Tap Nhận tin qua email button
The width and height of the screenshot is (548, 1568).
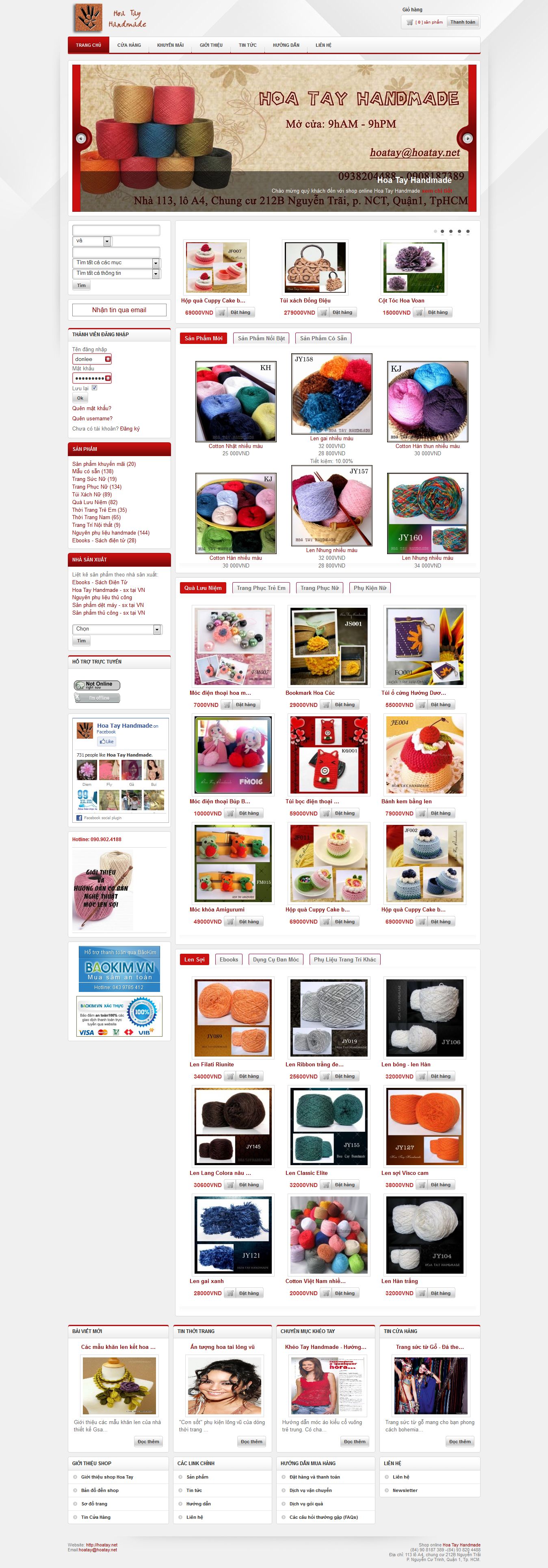click(119, 310)
